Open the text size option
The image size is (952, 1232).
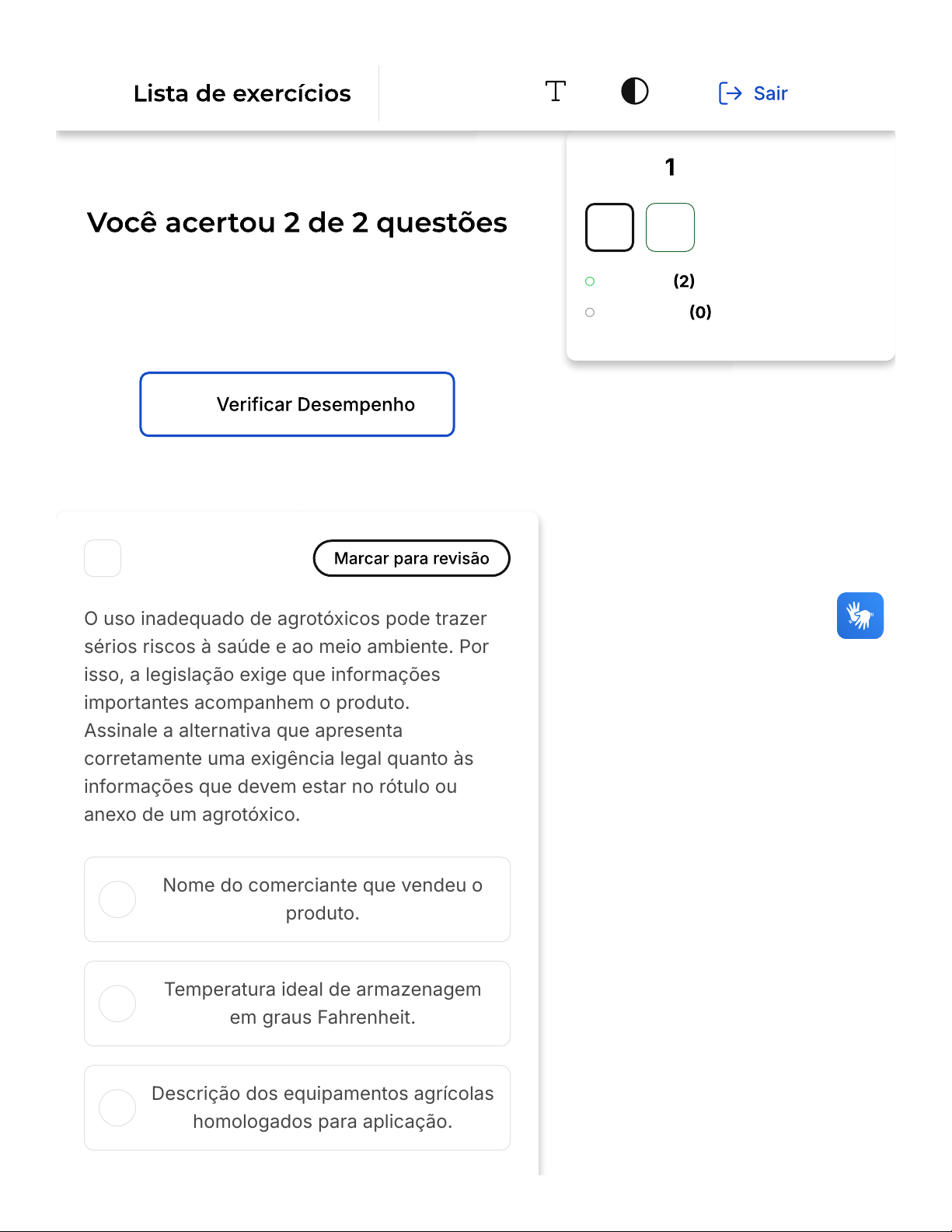tap(555, 92)
